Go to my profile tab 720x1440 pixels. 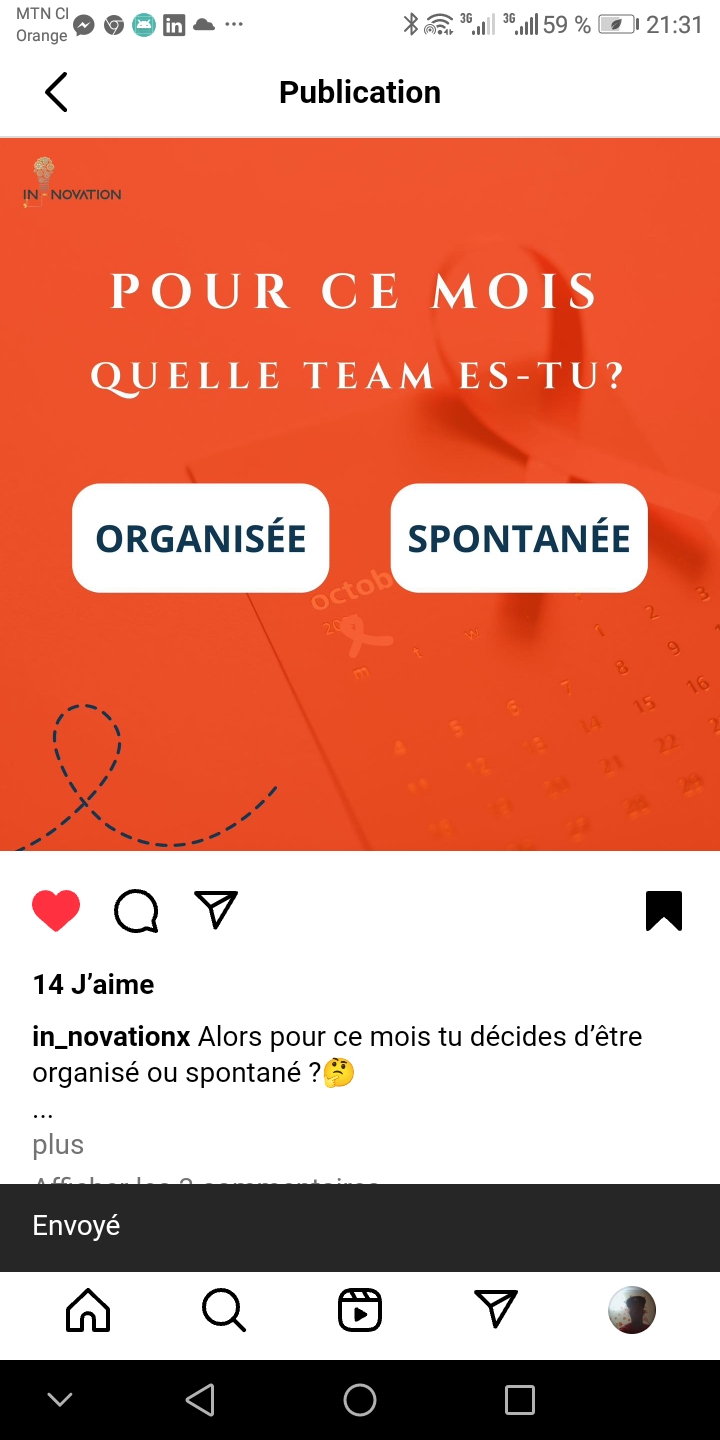(632, 1309)
